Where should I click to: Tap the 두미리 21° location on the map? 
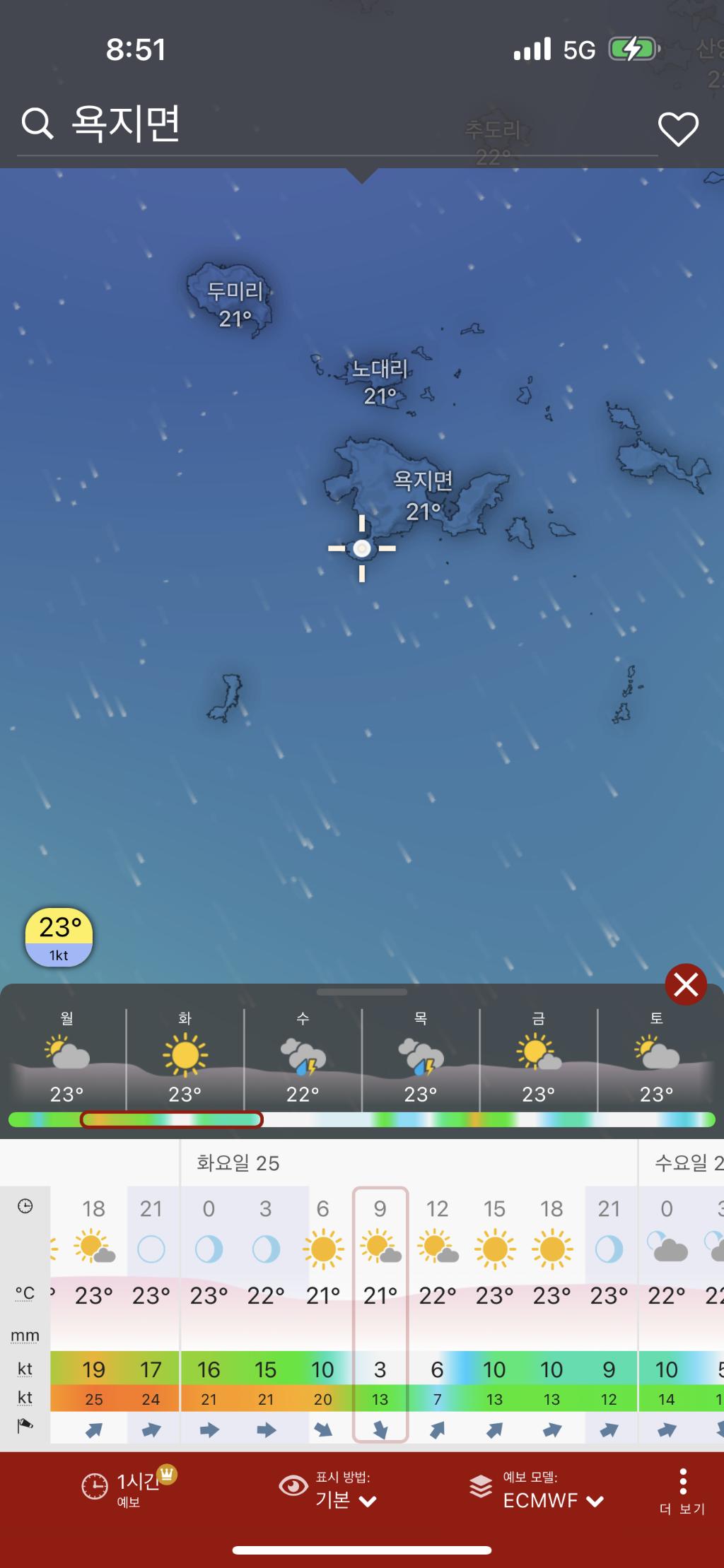pyautogui.click(x=235, y=304)
